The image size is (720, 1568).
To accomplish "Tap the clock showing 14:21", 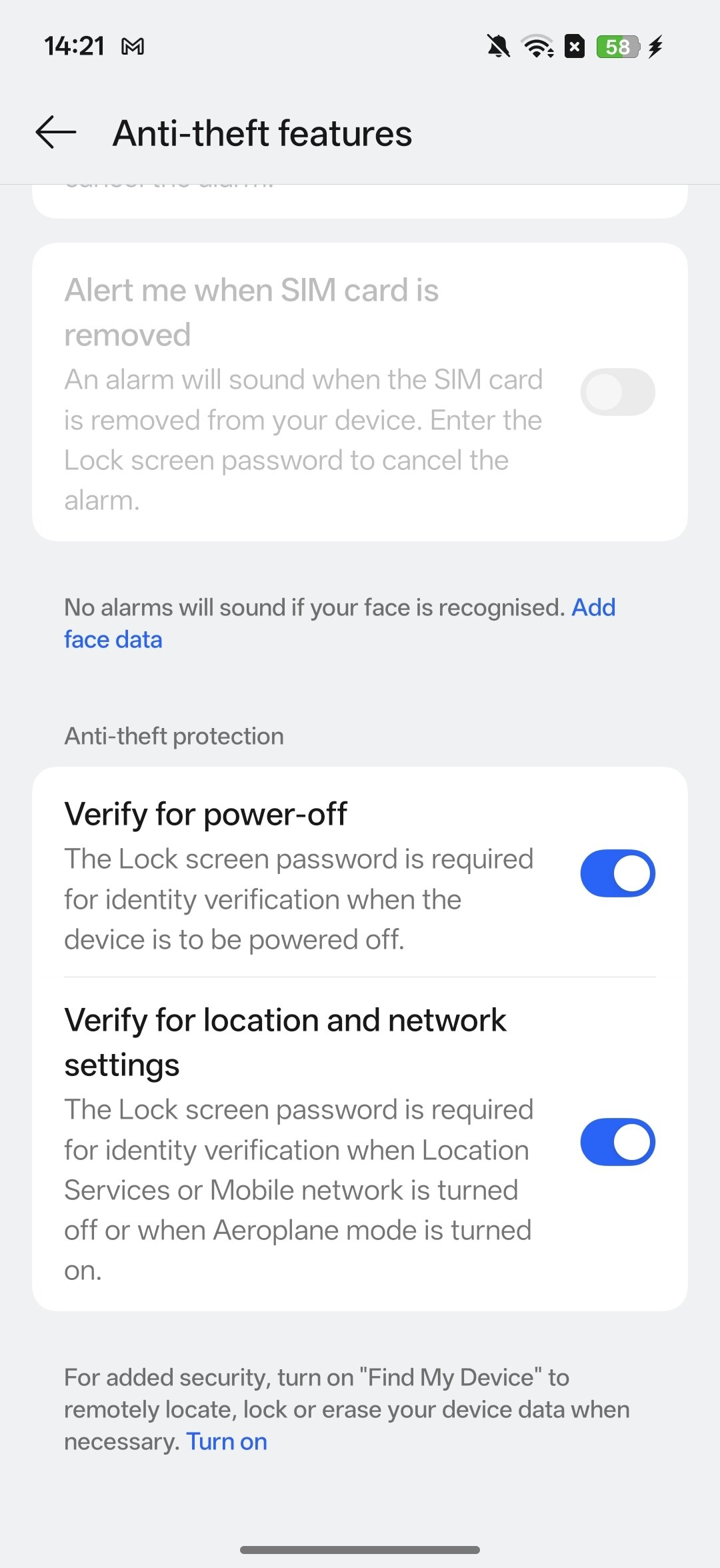I will click(75, 46).
